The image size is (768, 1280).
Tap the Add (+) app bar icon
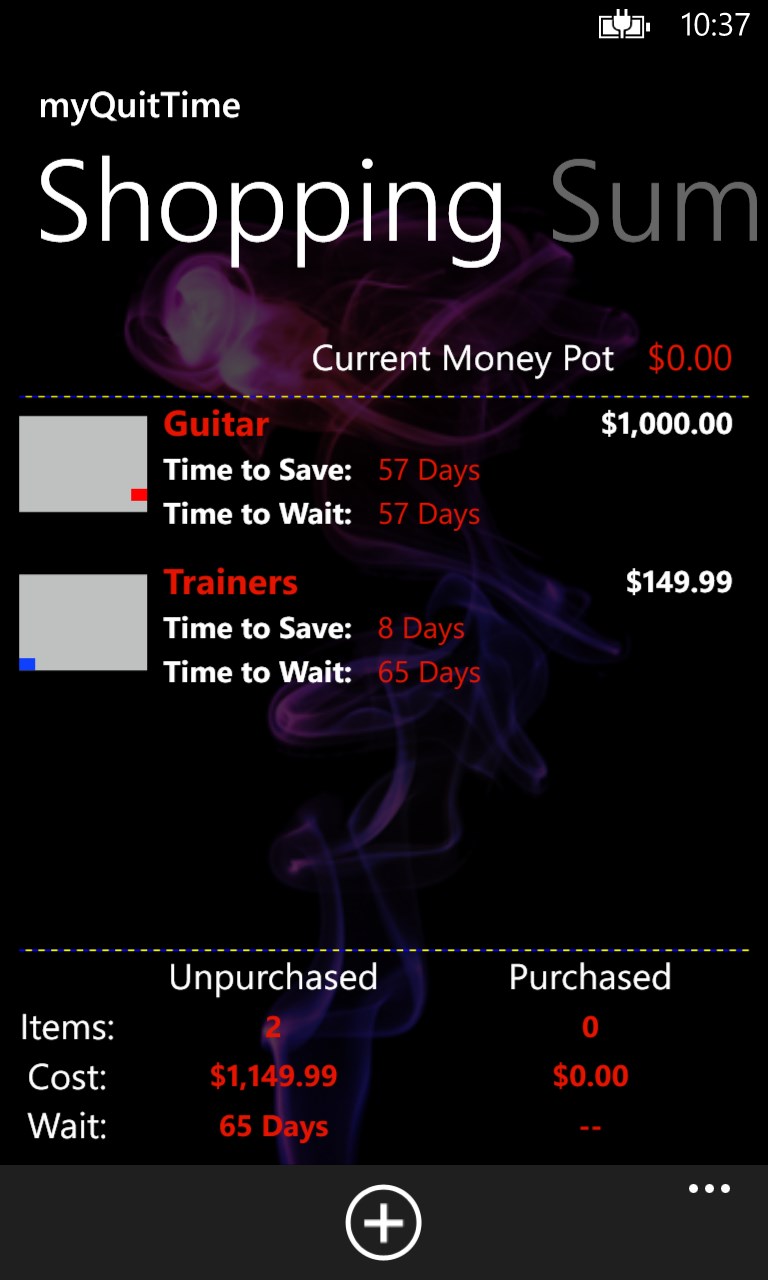coord(383,1221)
